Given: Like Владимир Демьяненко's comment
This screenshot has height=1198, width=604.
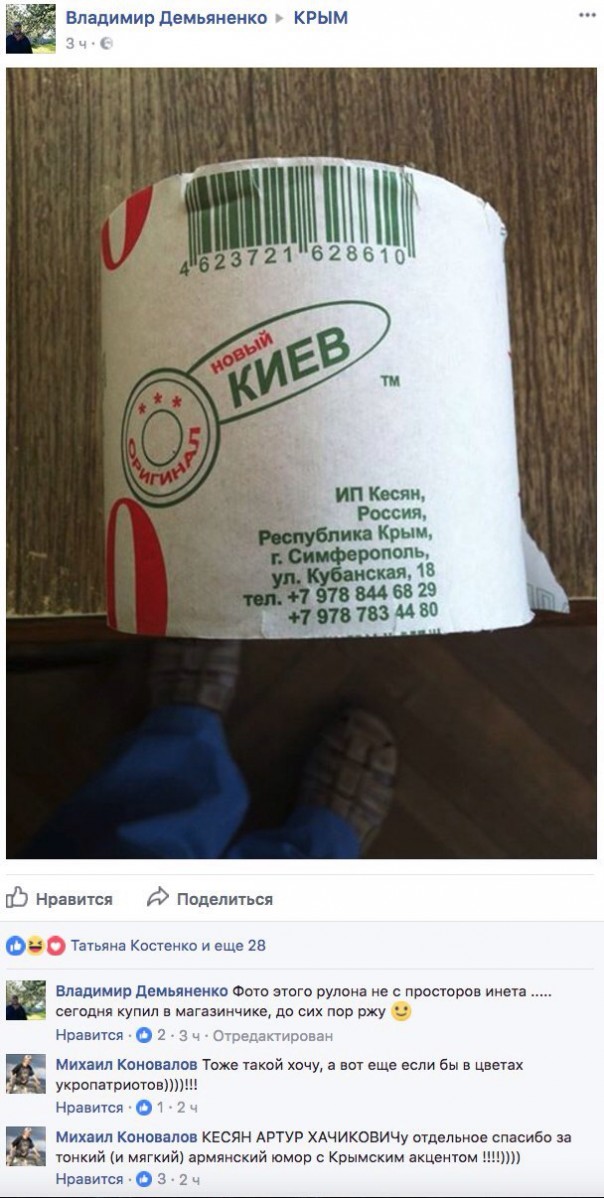Looking at the screenshot, I should coord(88,1035).
